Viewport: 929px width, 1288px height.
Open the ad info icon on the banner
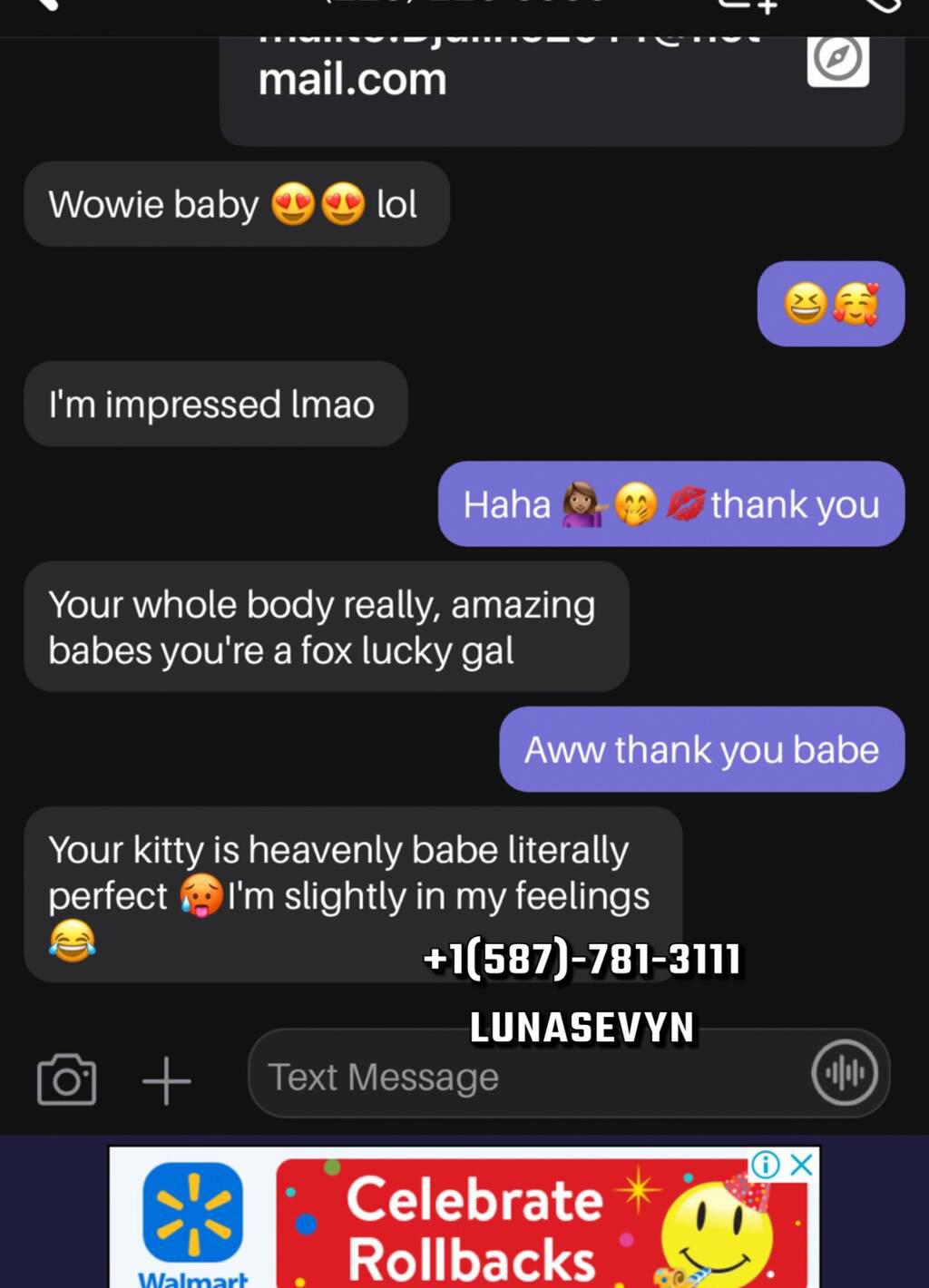(766, 1165)
